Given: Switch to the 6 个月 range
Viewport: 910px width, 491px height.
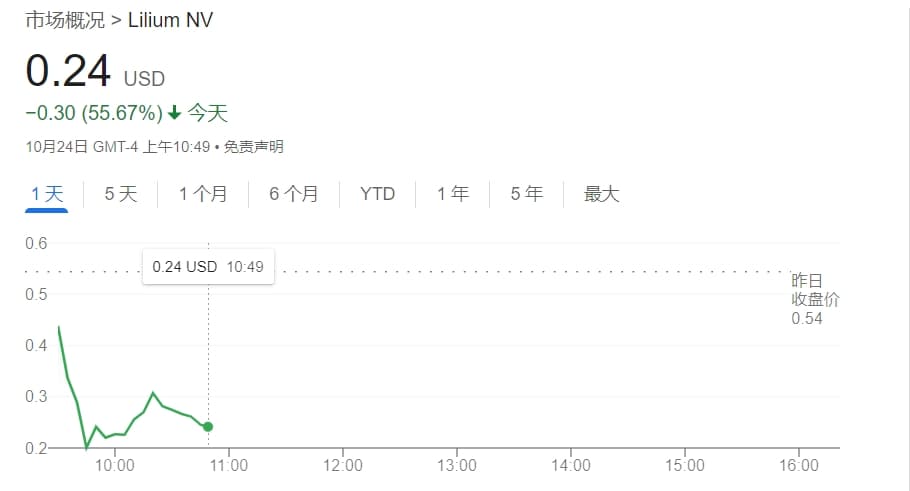Looking at the screenshot, I should click(x=293, y=194).
